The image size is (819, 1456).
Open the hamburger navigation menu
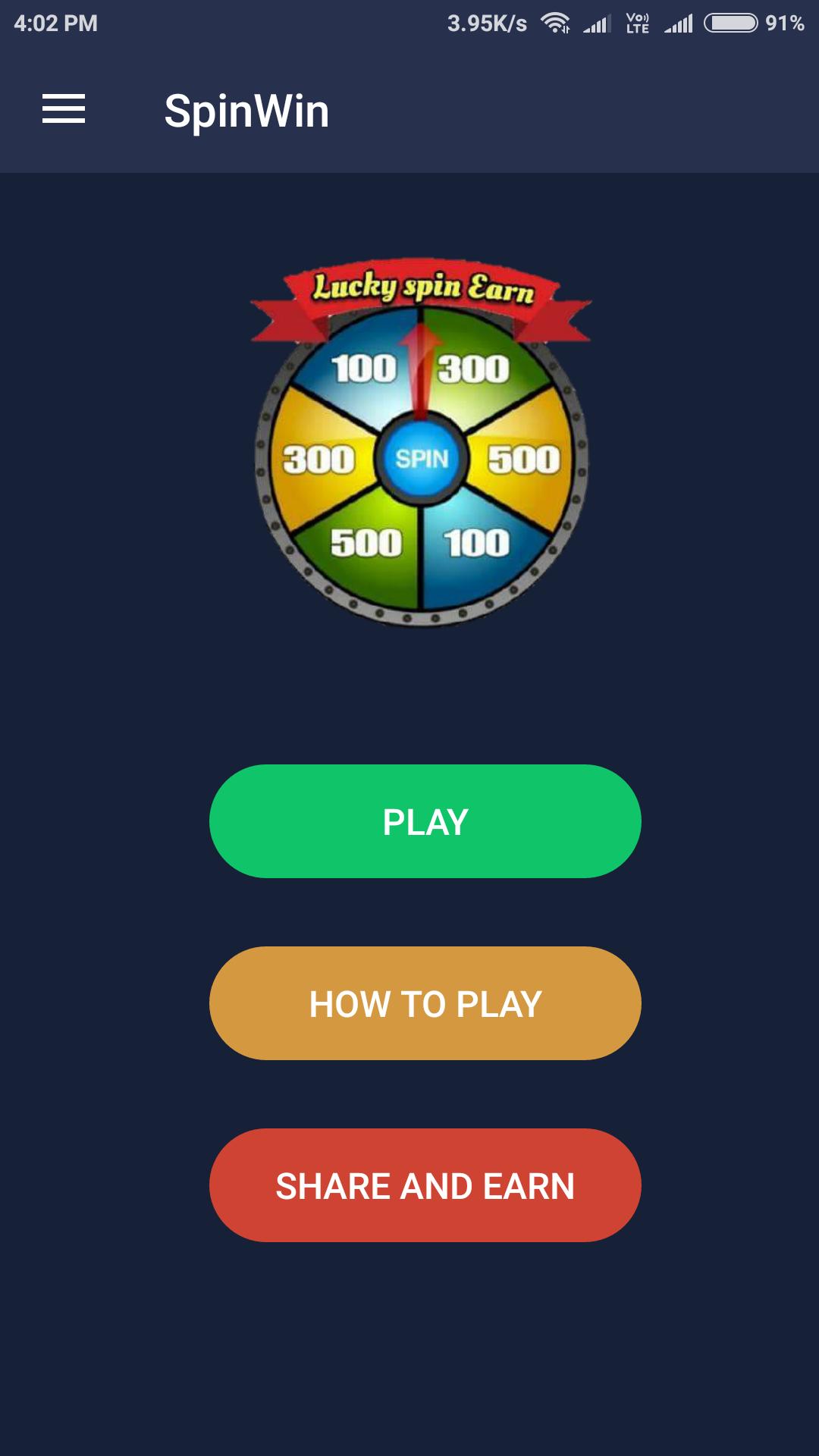coord(64,109)
